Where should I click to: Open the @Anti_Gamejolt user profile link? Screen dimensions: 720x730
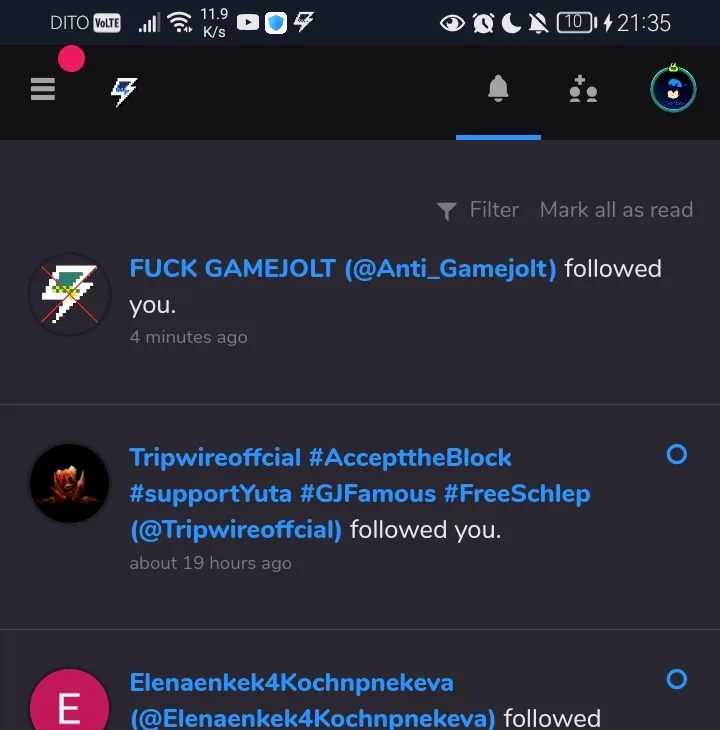point(343,269)
